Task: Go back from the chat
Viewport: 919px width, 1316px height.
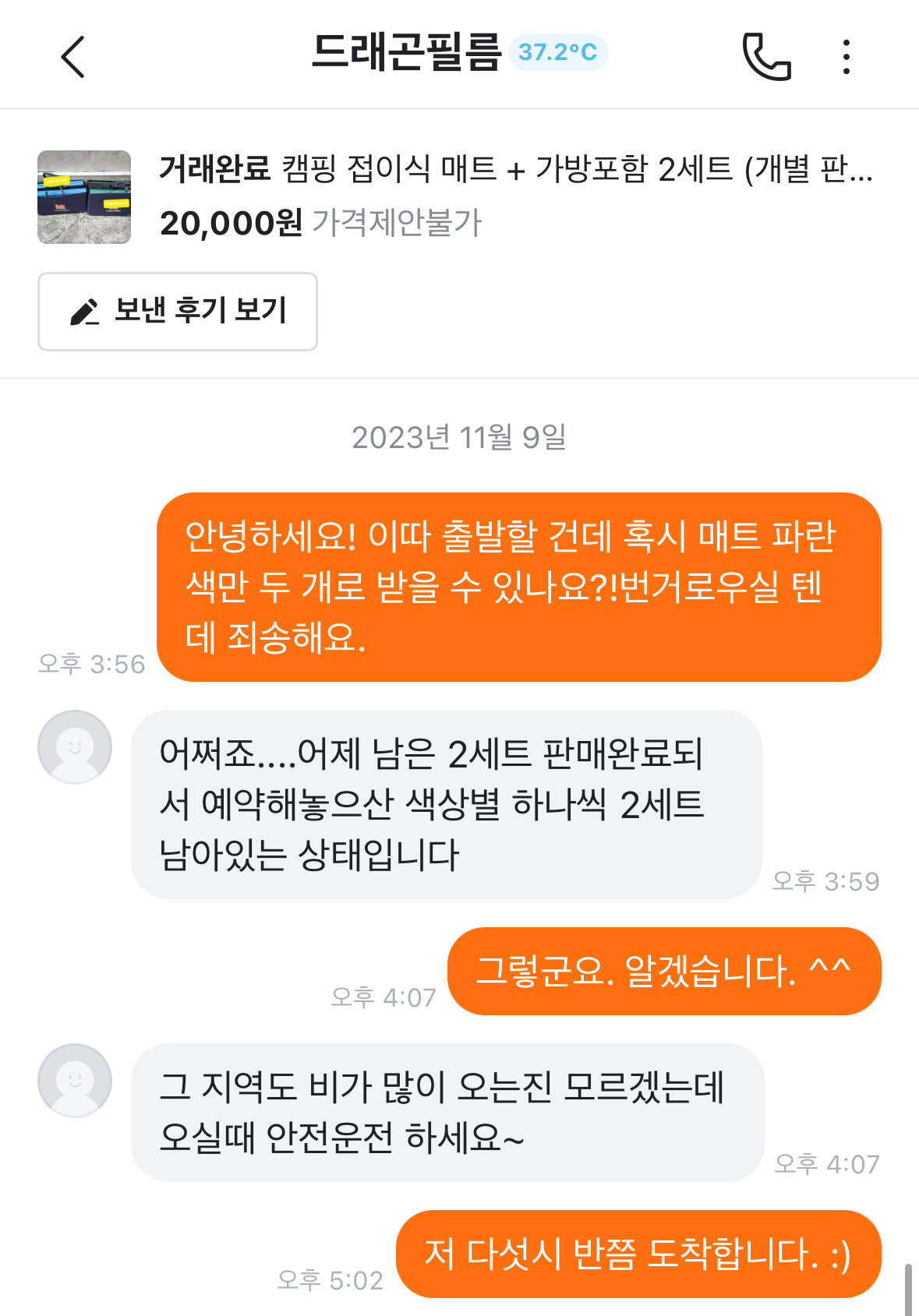Action: click(72, 57)
